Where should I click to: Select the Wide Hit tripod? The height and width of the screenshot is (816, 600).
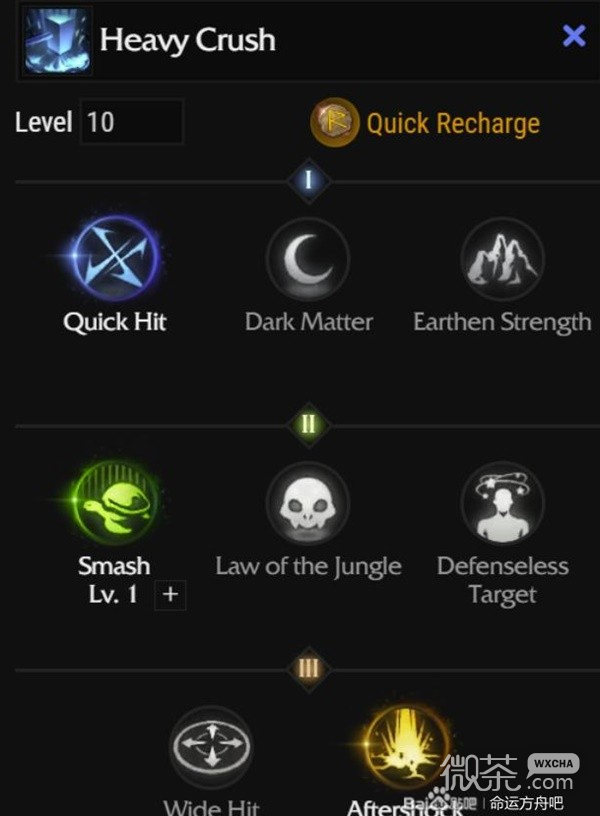point(210,748)
